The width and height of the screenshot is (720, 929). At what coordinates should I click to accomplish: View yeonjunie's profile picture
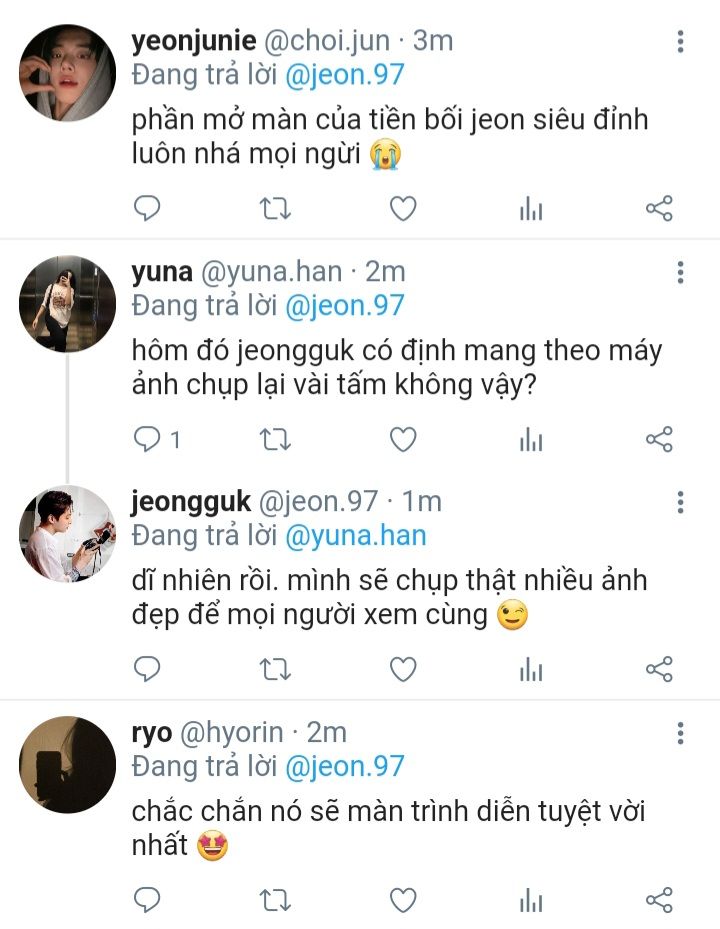[x=68, y=73]
